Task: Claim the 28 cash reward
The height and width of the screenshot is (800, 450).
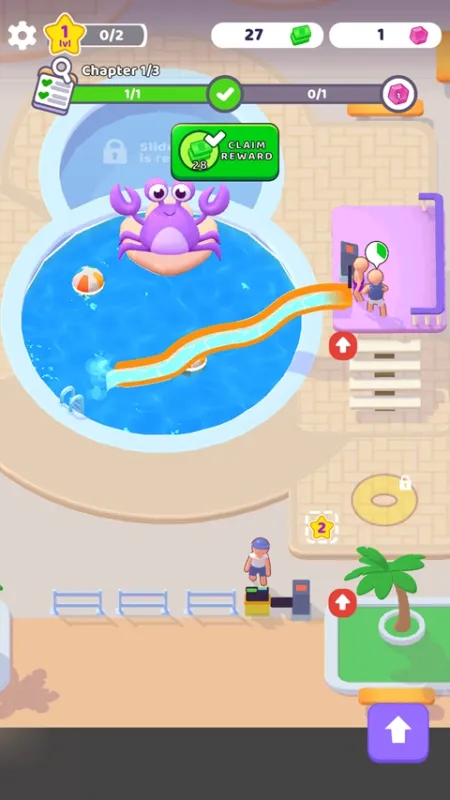Action: (225, 152)
